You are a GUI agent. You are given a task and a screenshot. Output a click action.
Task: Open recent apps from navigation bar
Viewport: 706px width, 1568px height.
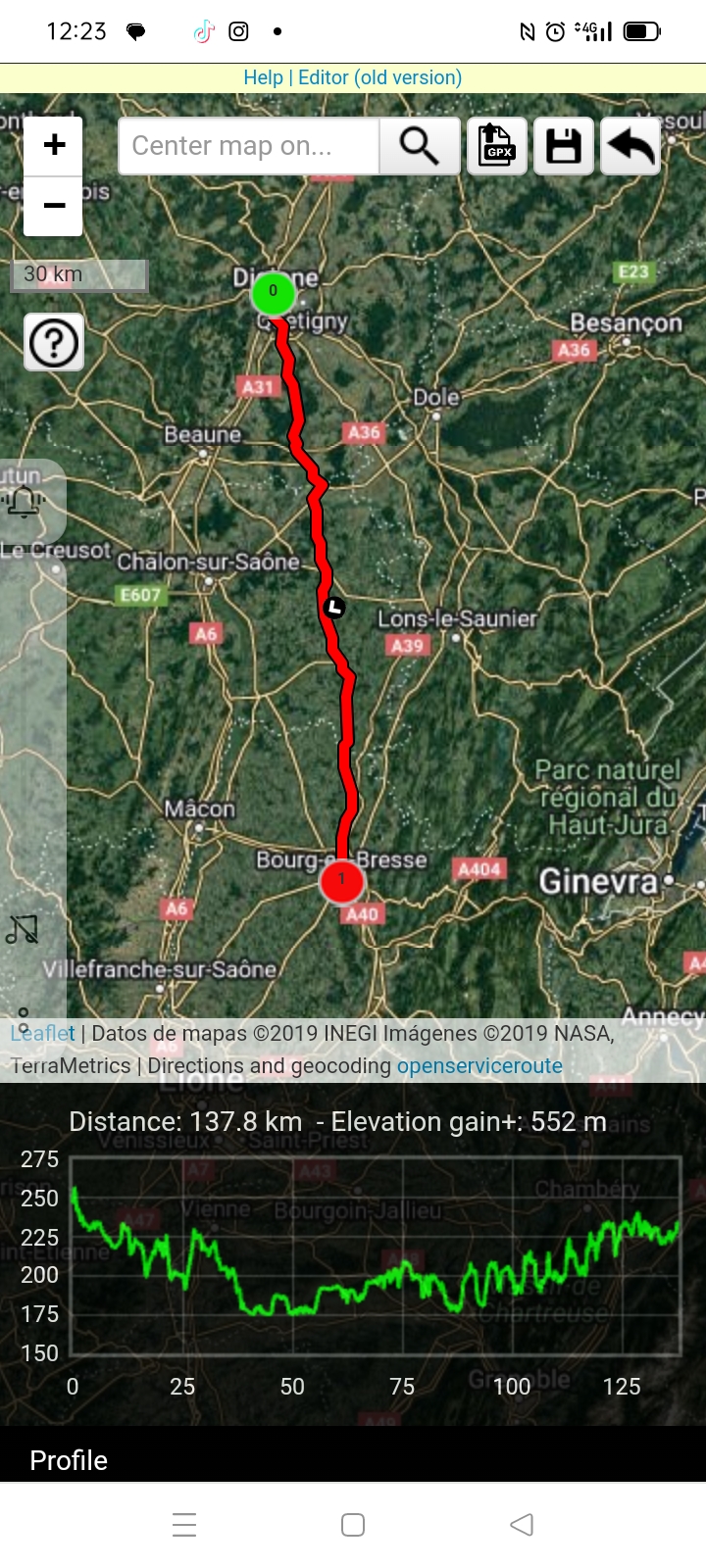point(184,1524)
